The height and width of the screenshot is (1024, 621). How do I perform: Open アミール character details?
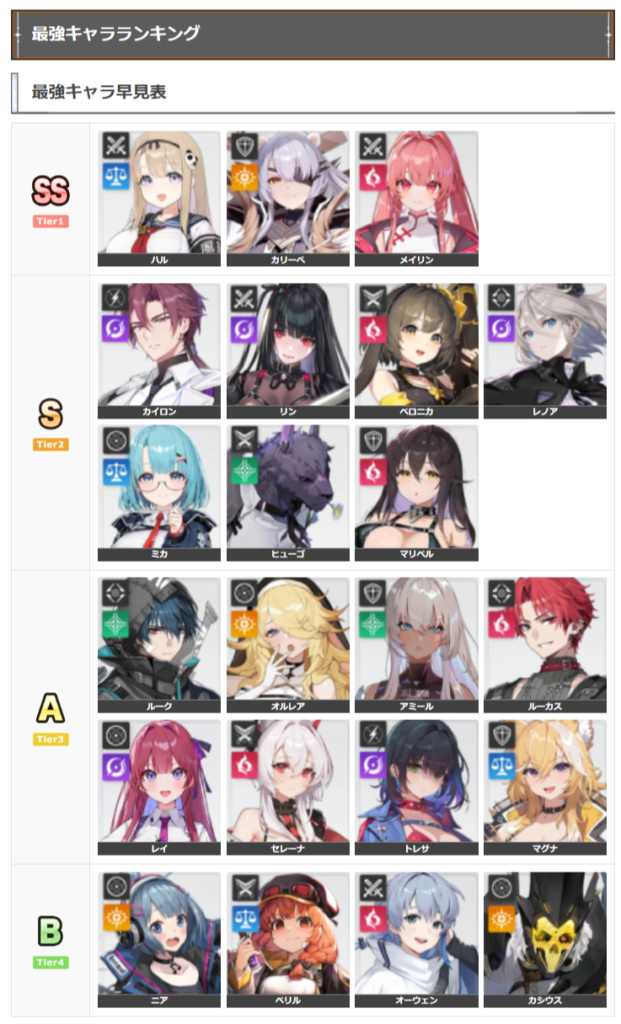click(x=416, y=644)
